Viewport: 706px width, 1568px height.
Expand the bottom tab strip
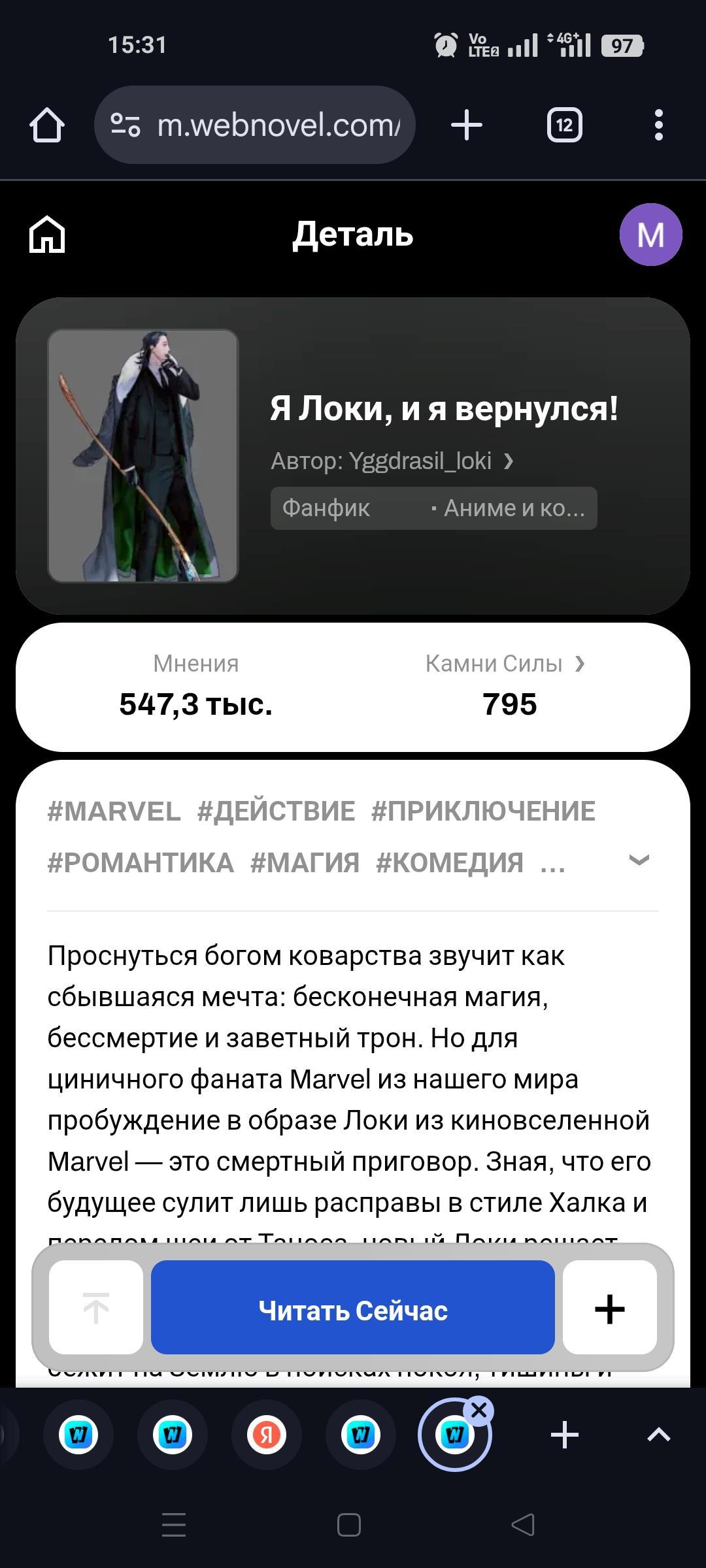[658, 1435]
